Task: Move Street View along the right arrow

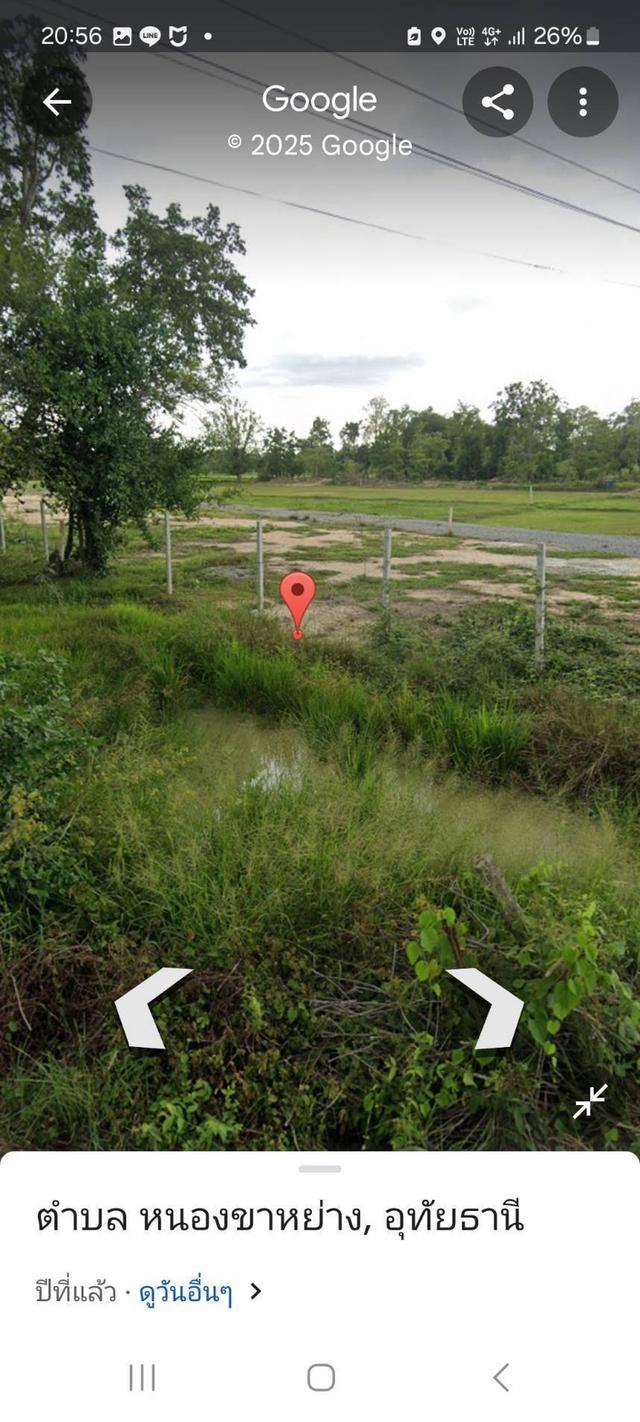Action: point(487,1007)
